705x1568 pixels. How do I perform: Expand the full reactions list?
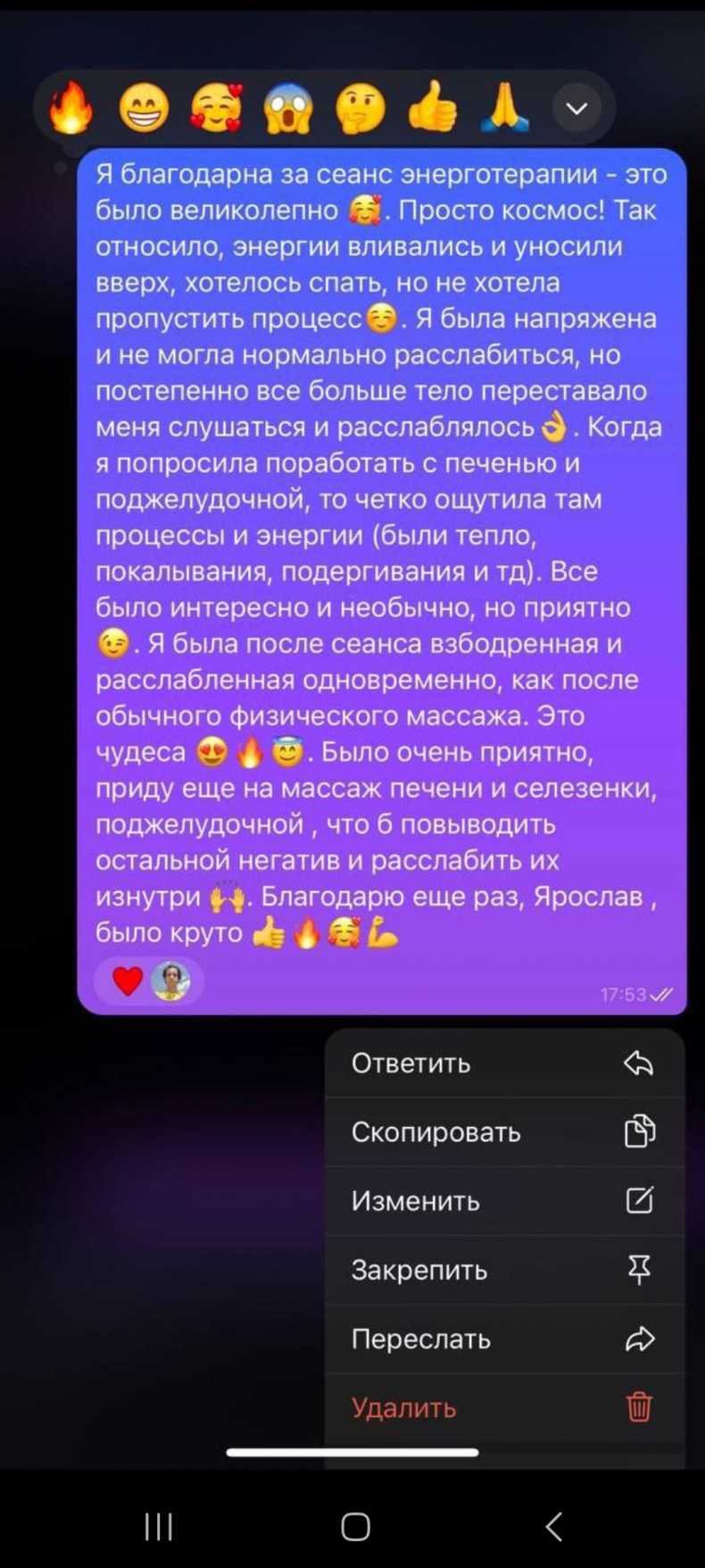[577, 109]
